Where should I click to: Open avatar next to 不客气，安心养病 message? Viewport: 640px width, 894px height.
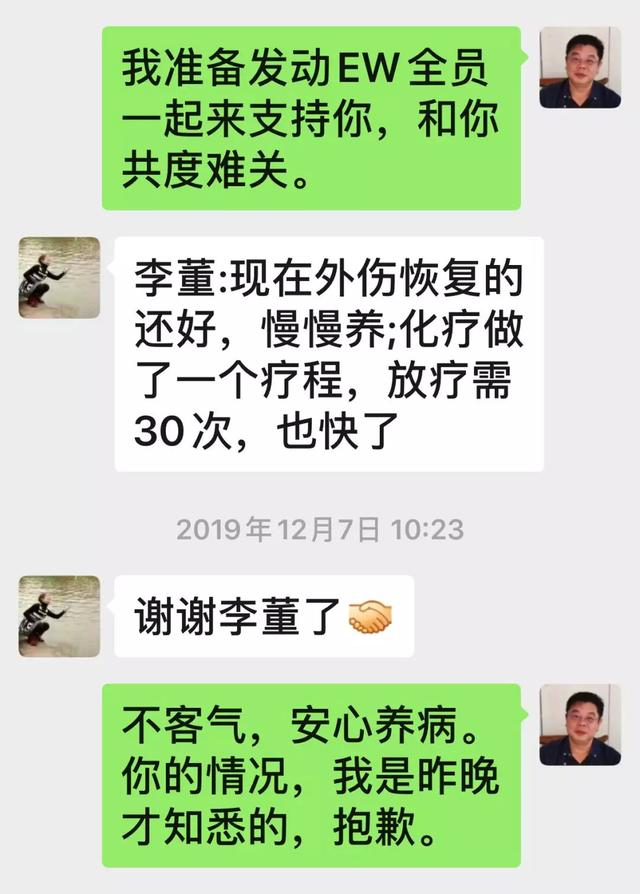pos(580,724)
